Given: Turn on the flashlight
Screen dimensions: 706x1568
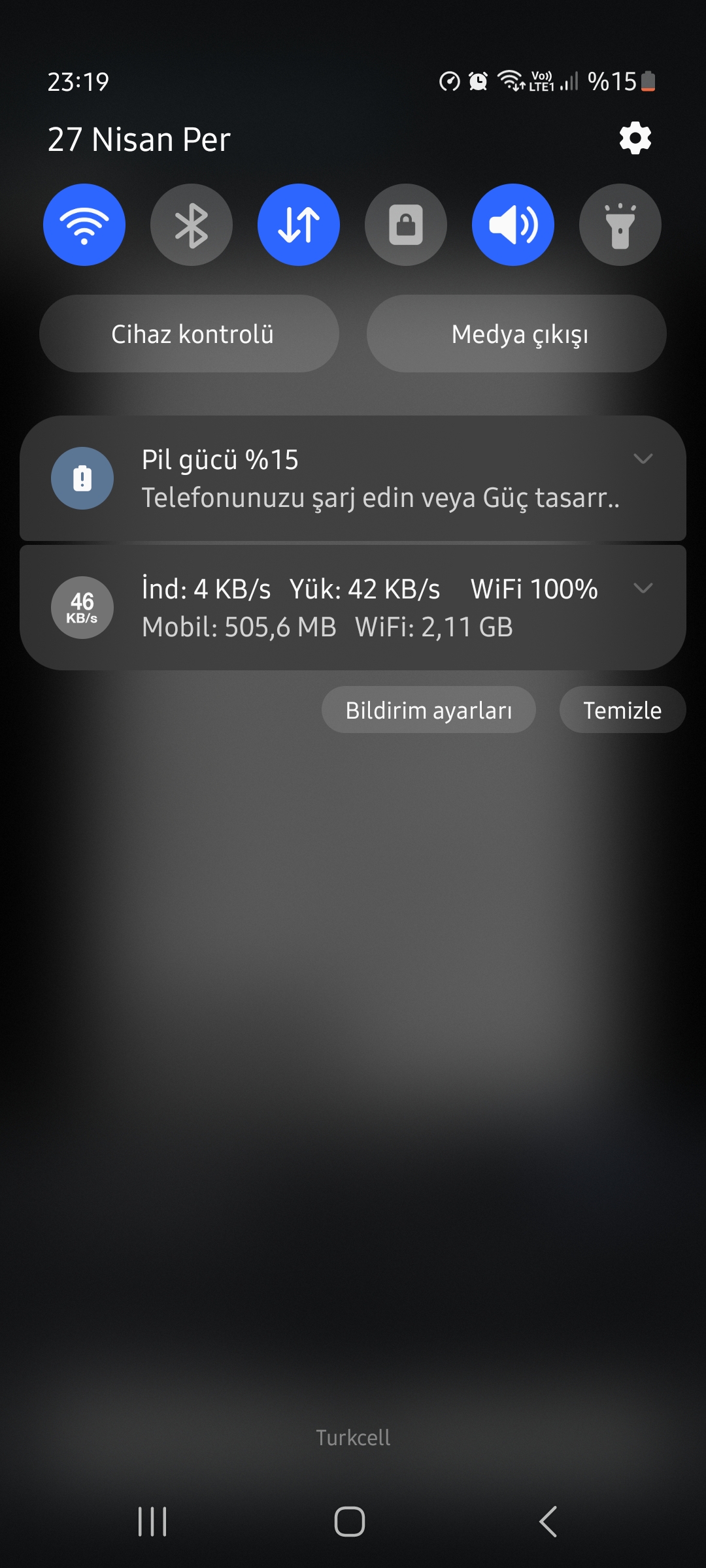Looking at the screenshot, I should point(620,225).
